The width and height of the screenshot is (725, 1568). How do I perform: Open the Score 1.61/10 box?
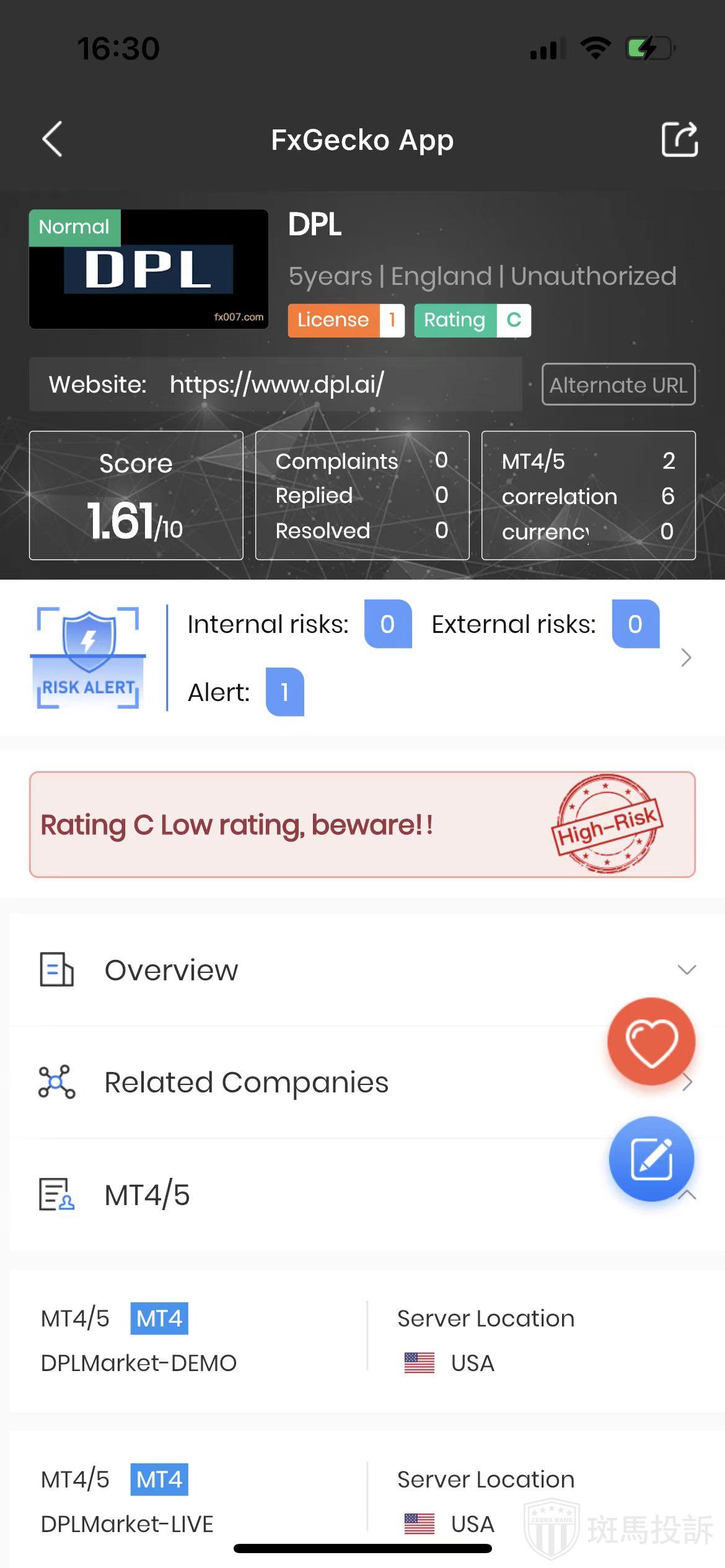136,495
